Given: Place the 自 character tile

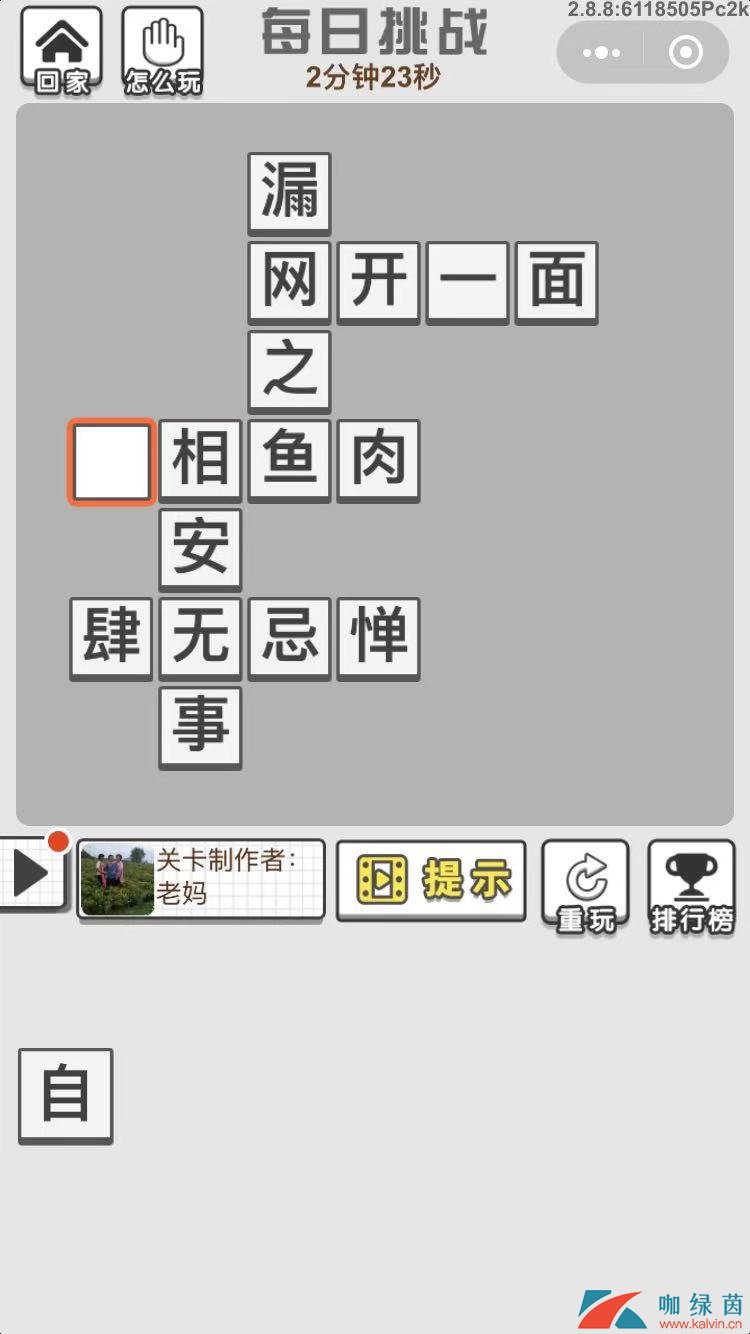Looking at the screenshot, I should [66, 1095].
